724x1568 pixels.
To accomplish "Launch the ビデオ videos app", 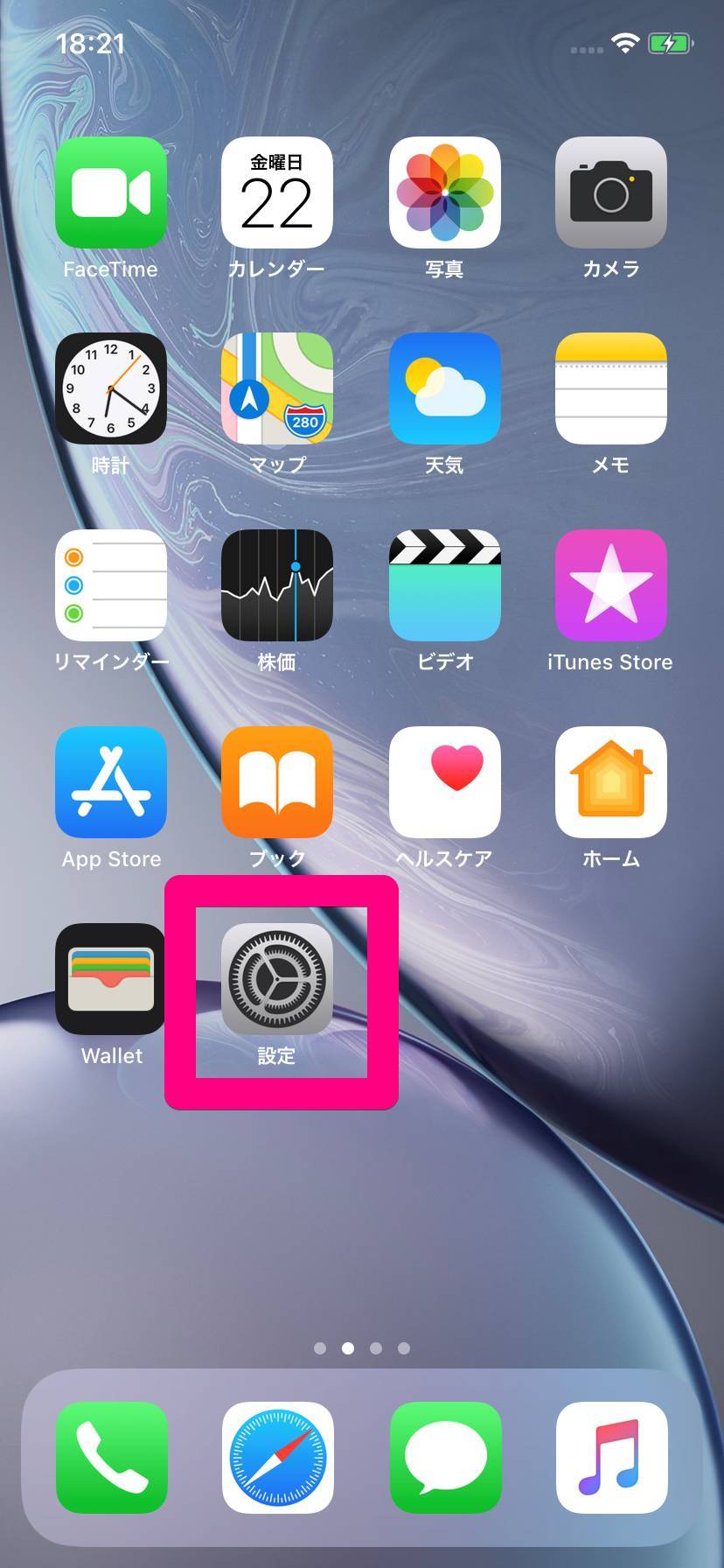I will pyautogui.click(x=444, y=585).
